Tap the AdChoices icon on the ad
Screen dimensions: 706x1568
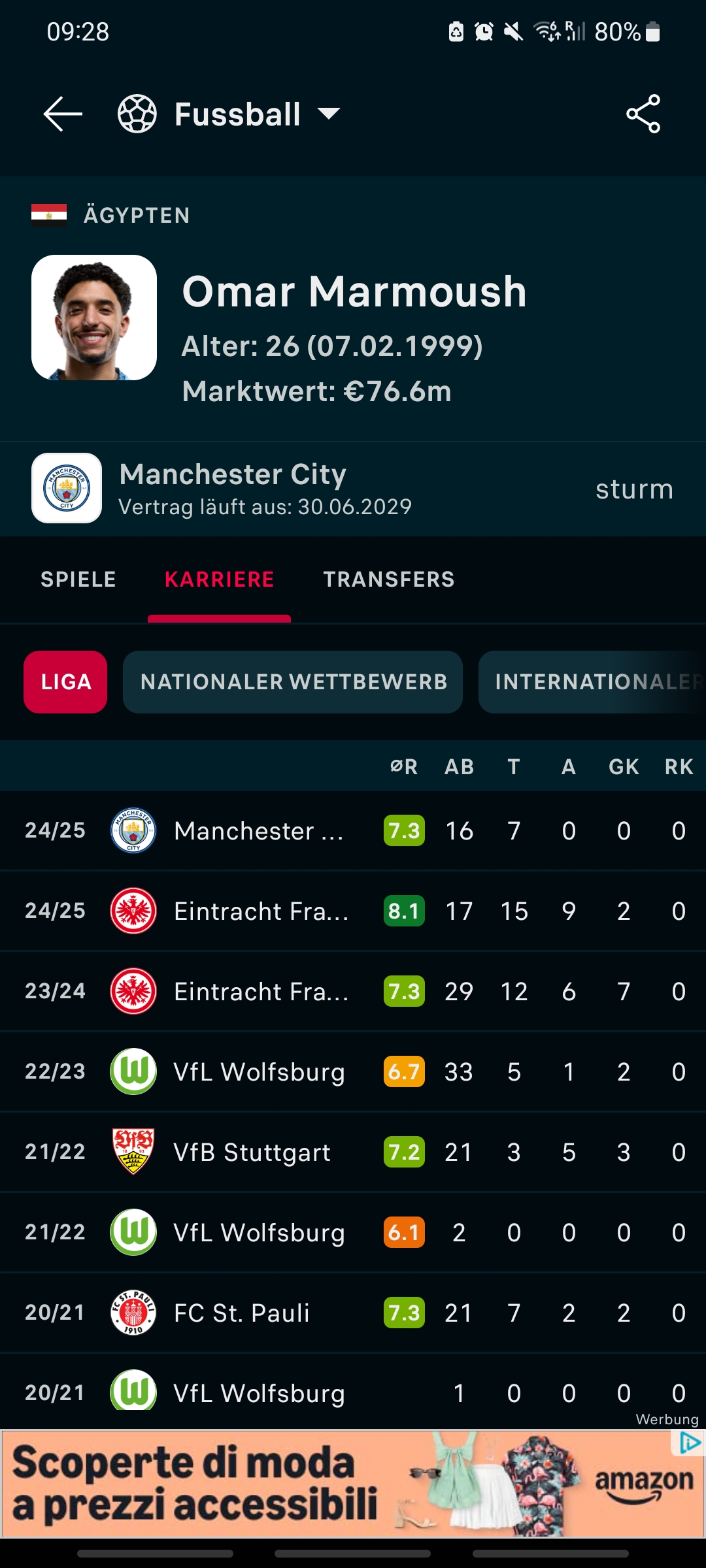[689, 1443]
